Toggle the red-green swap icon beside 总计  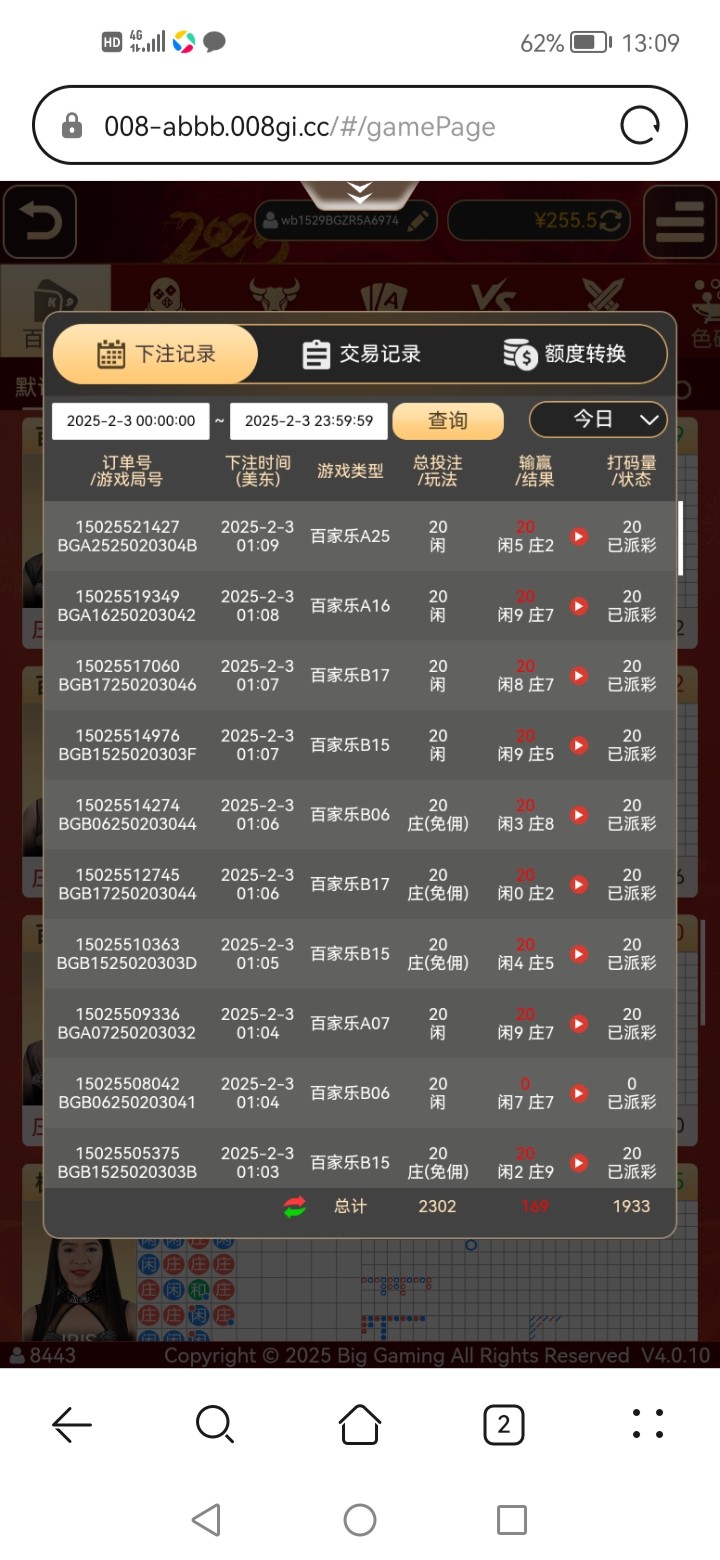tap(294, 1207)
